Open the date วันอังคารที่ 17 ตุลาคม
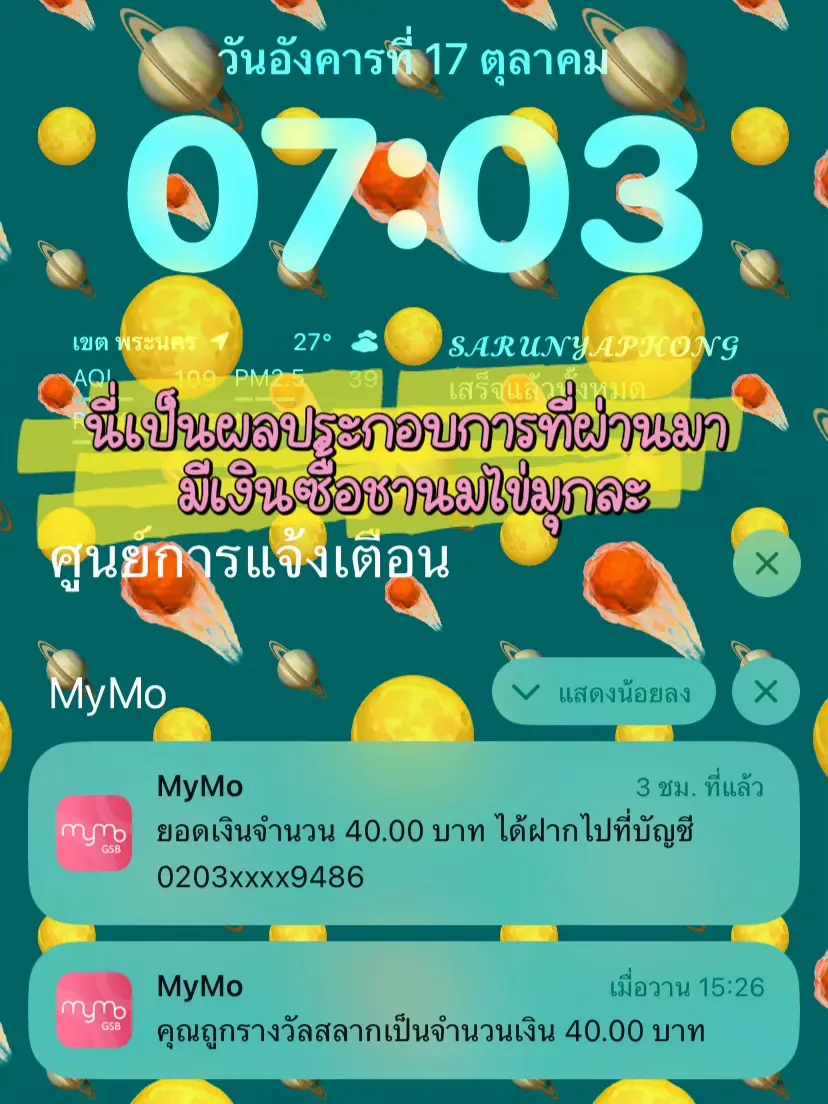Viewport: 828px width, 1104px height. tap(414, 58)
